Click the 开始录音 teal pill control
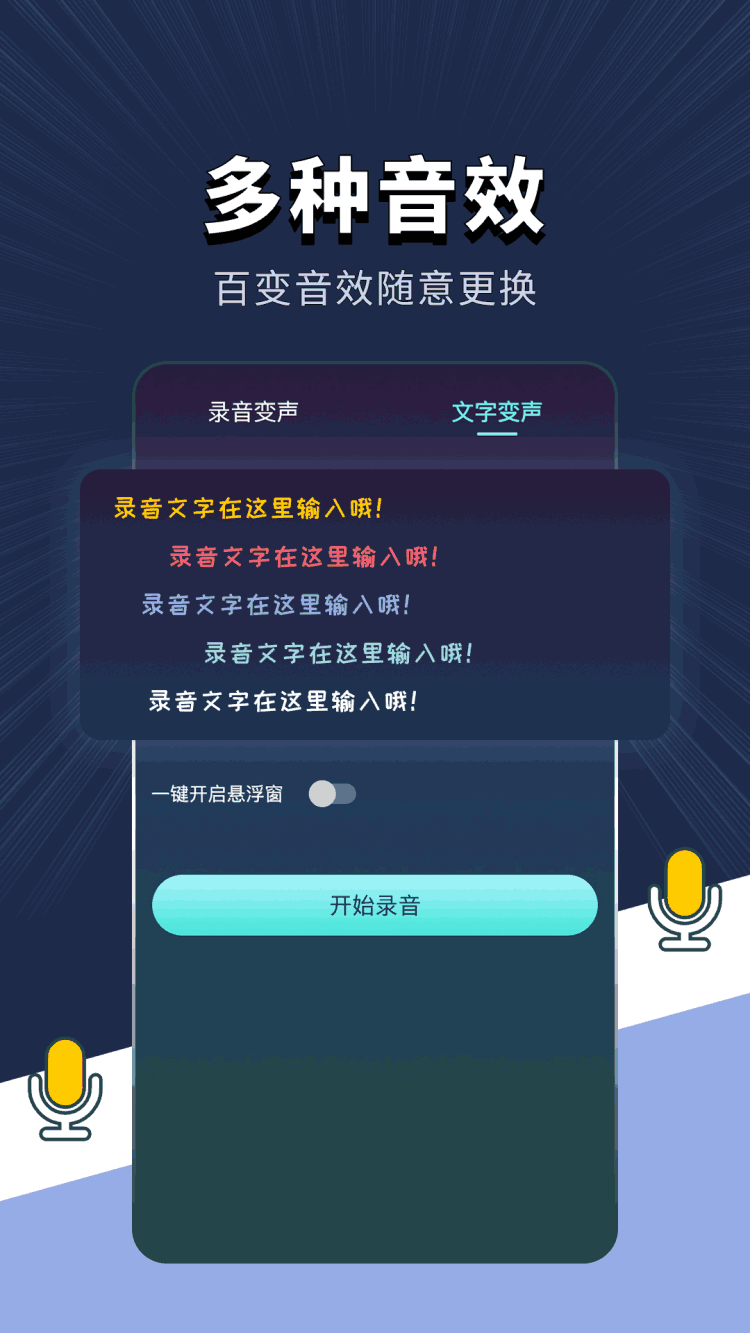 click(375, 904)
